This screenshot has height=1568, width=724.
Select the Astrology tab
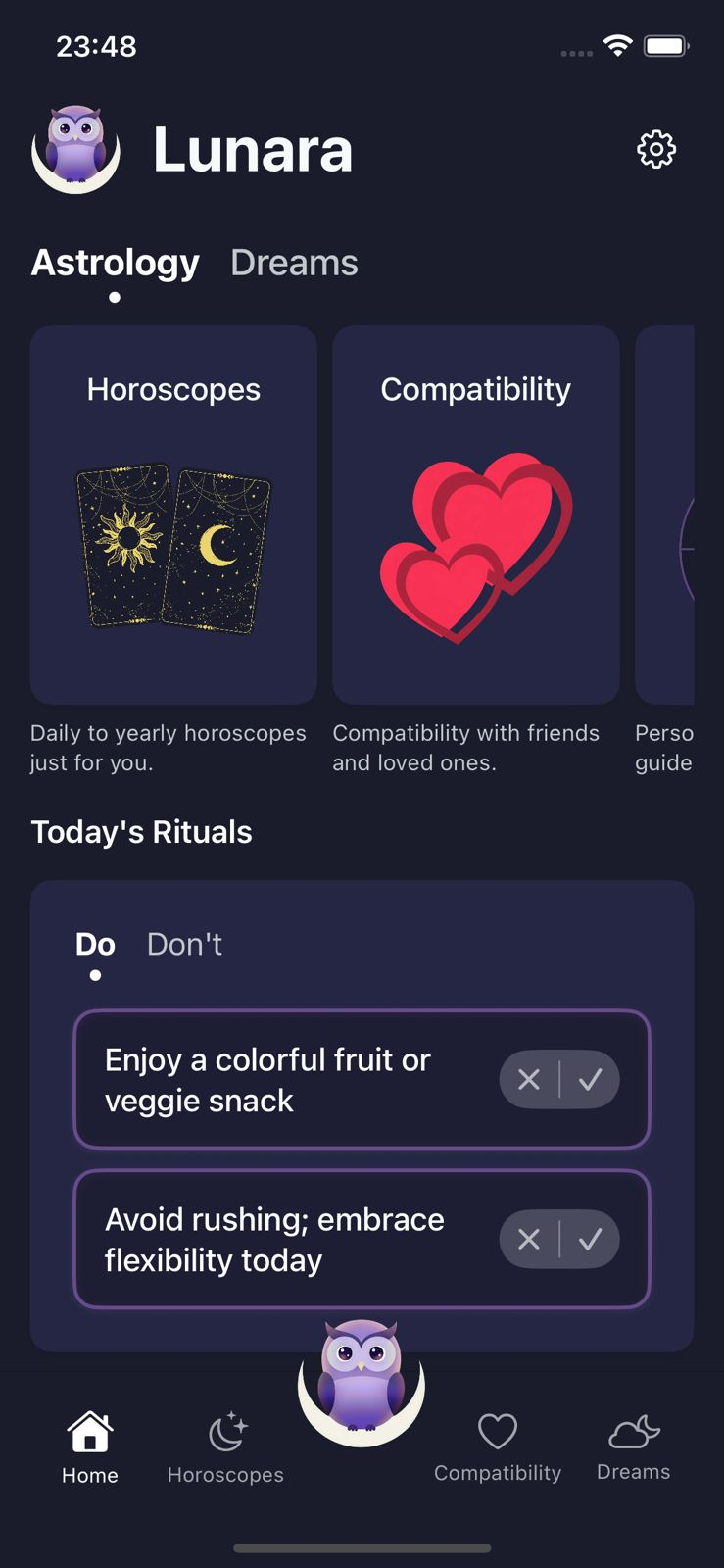(115, 262)
